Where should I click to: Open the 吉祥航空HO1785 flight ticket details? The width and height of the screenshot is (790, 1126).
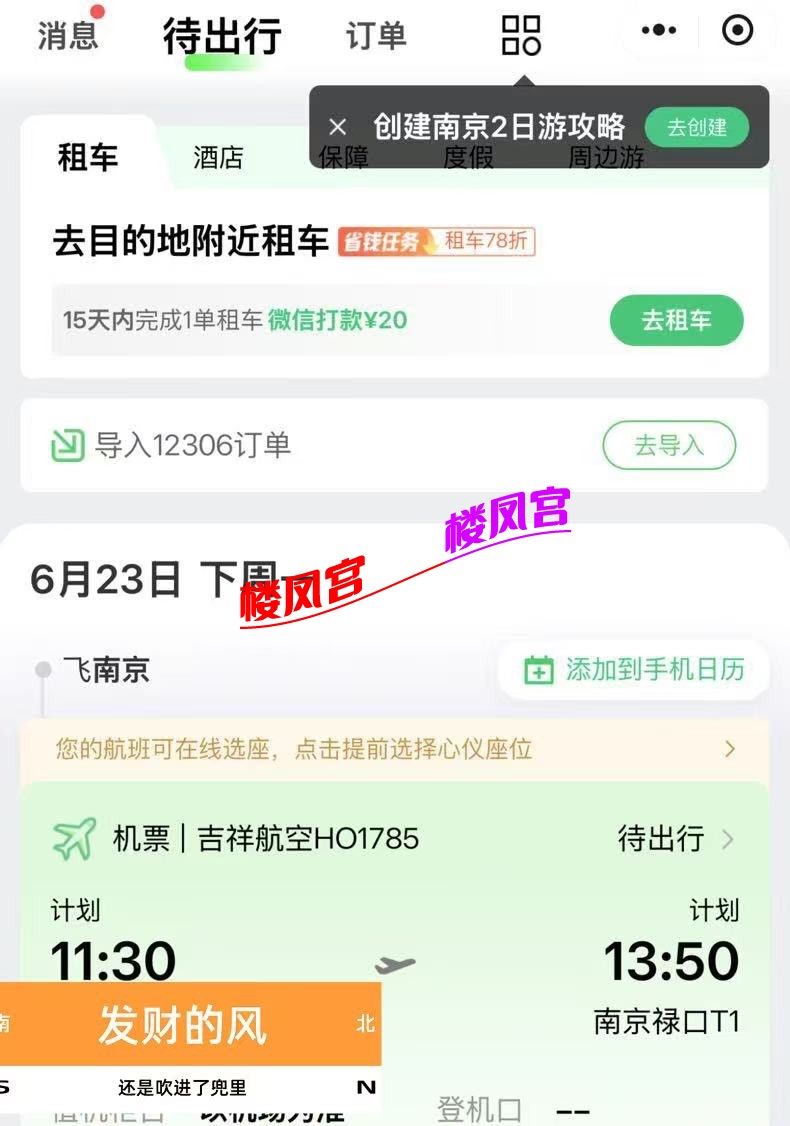point(394,839)
